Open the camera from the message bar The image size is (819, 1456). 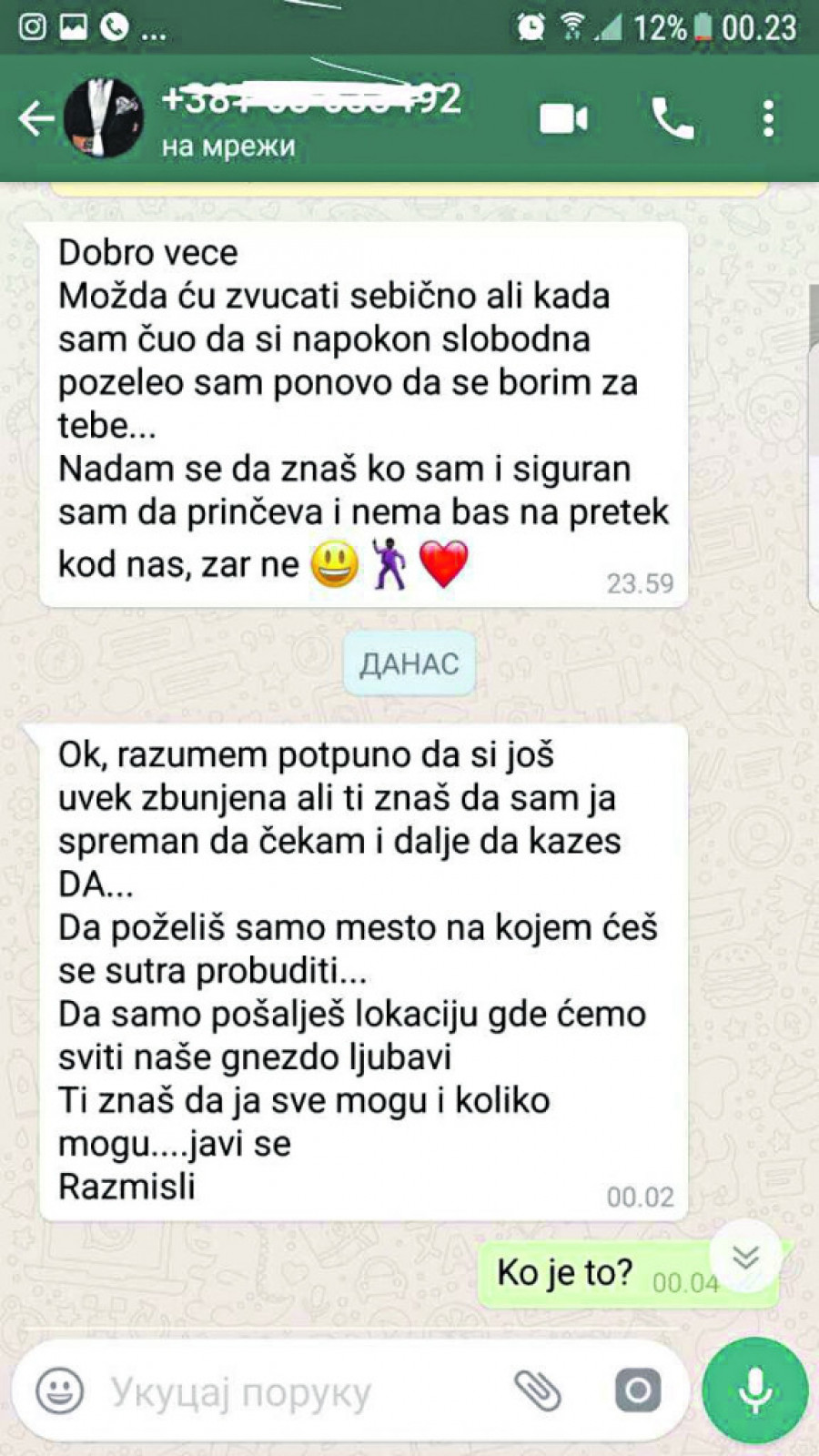coord(637,1391)
